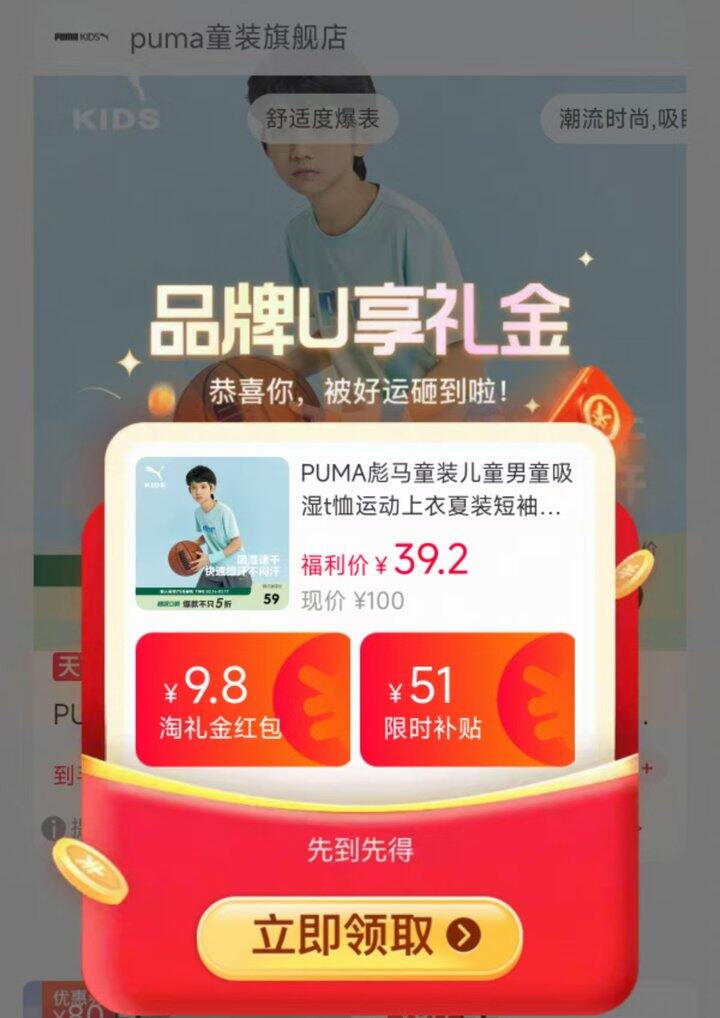Tap the 立即领取 button
720x1018 pixels.
[360, 937]
